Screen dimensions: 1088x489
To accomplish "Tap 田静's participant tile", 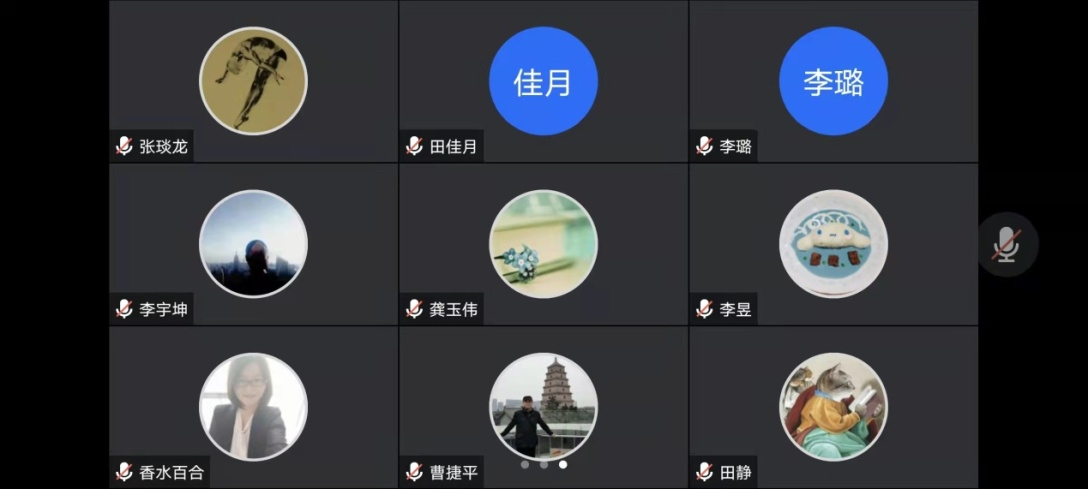I will pos(833,407).
